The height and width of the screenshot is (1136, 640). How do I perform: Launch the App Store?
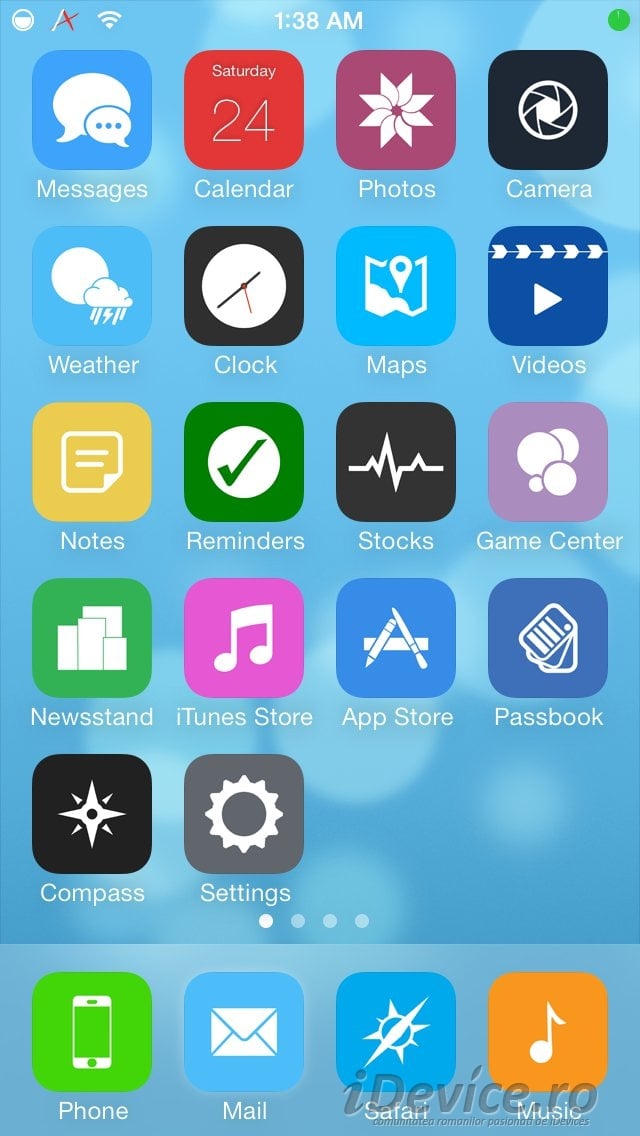(x=396, y=638)
